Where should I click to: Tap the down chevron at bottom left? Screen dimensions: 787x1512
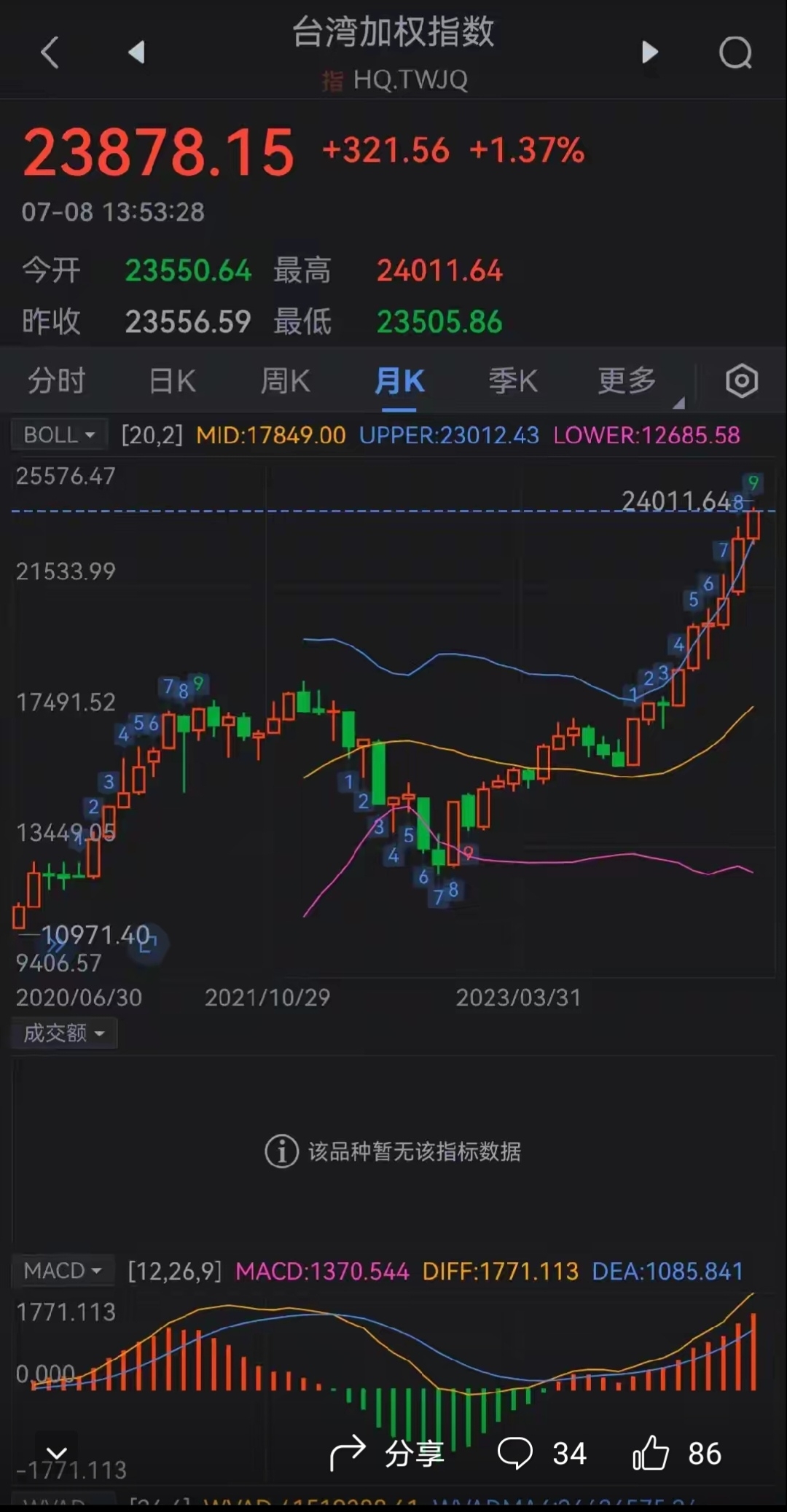(x=56, y=1454)
